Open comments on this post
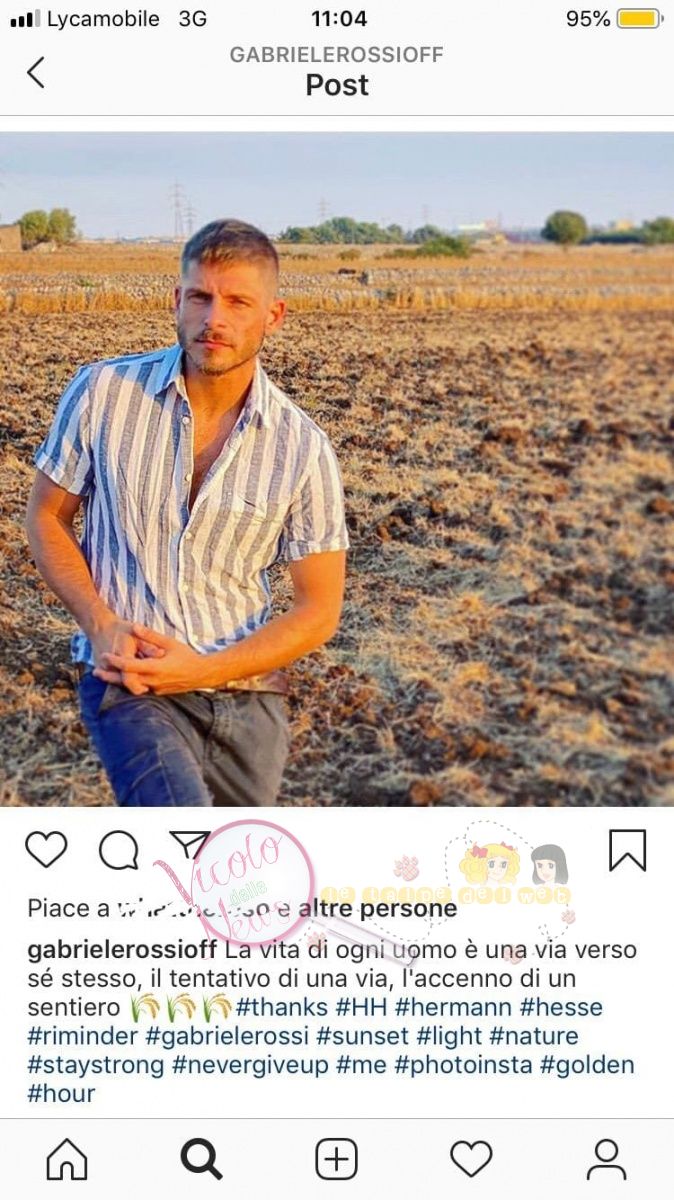Viewport: 674px width, 1200px height. [x=118, y=850]
